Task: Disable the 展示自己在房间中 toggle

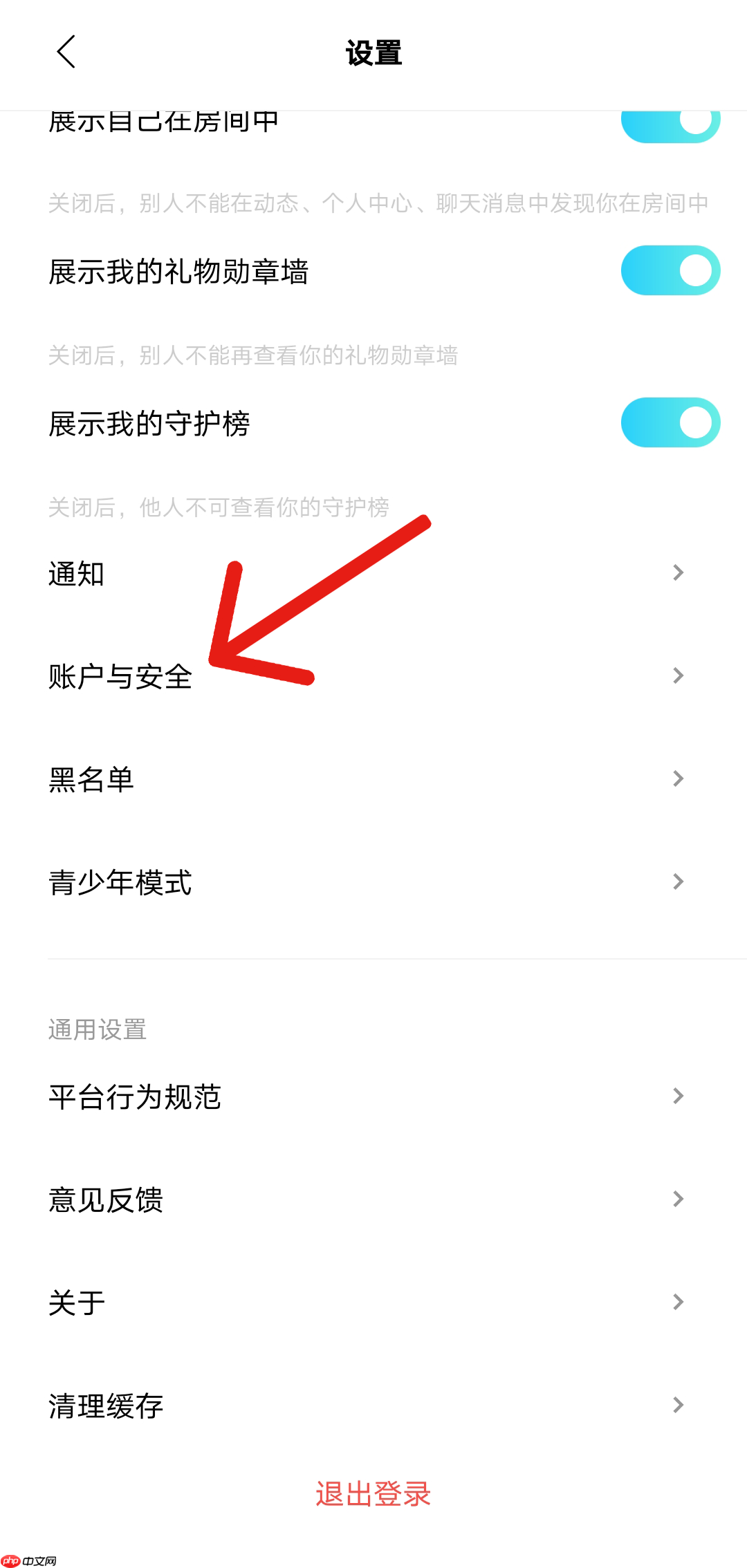Action: click(x=668, y=126)
